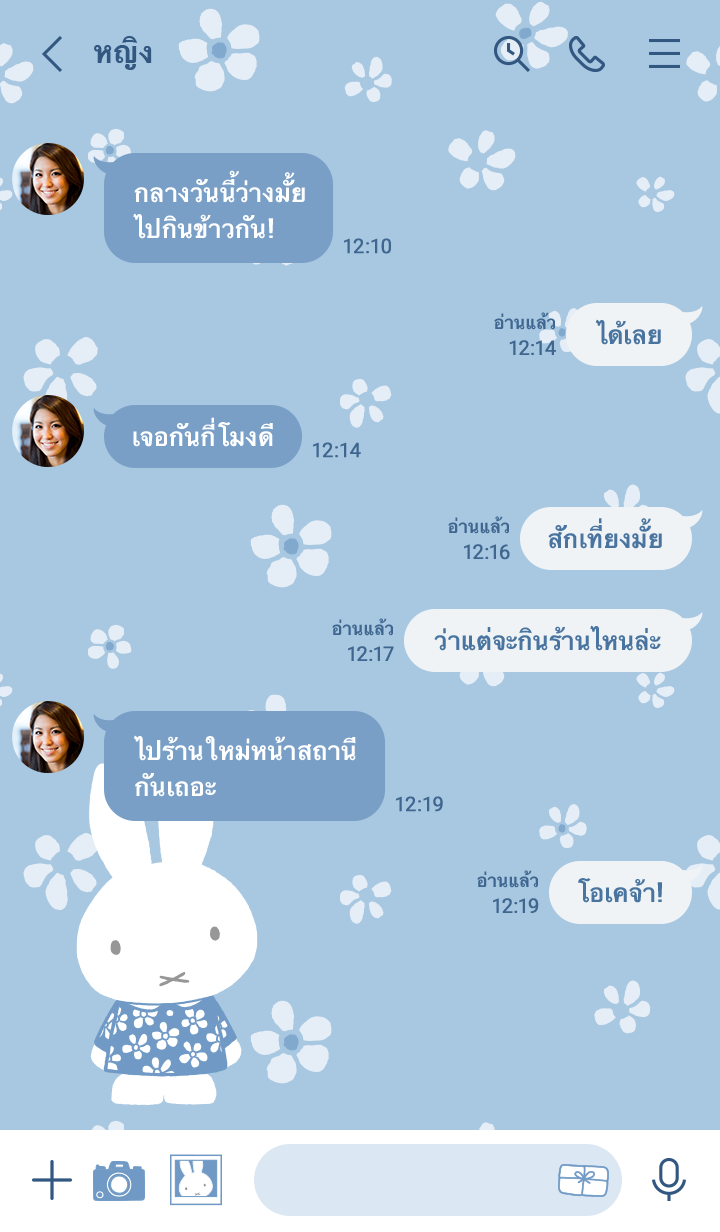Search the chat history
Screen dimensions: 720x1232
512,54
